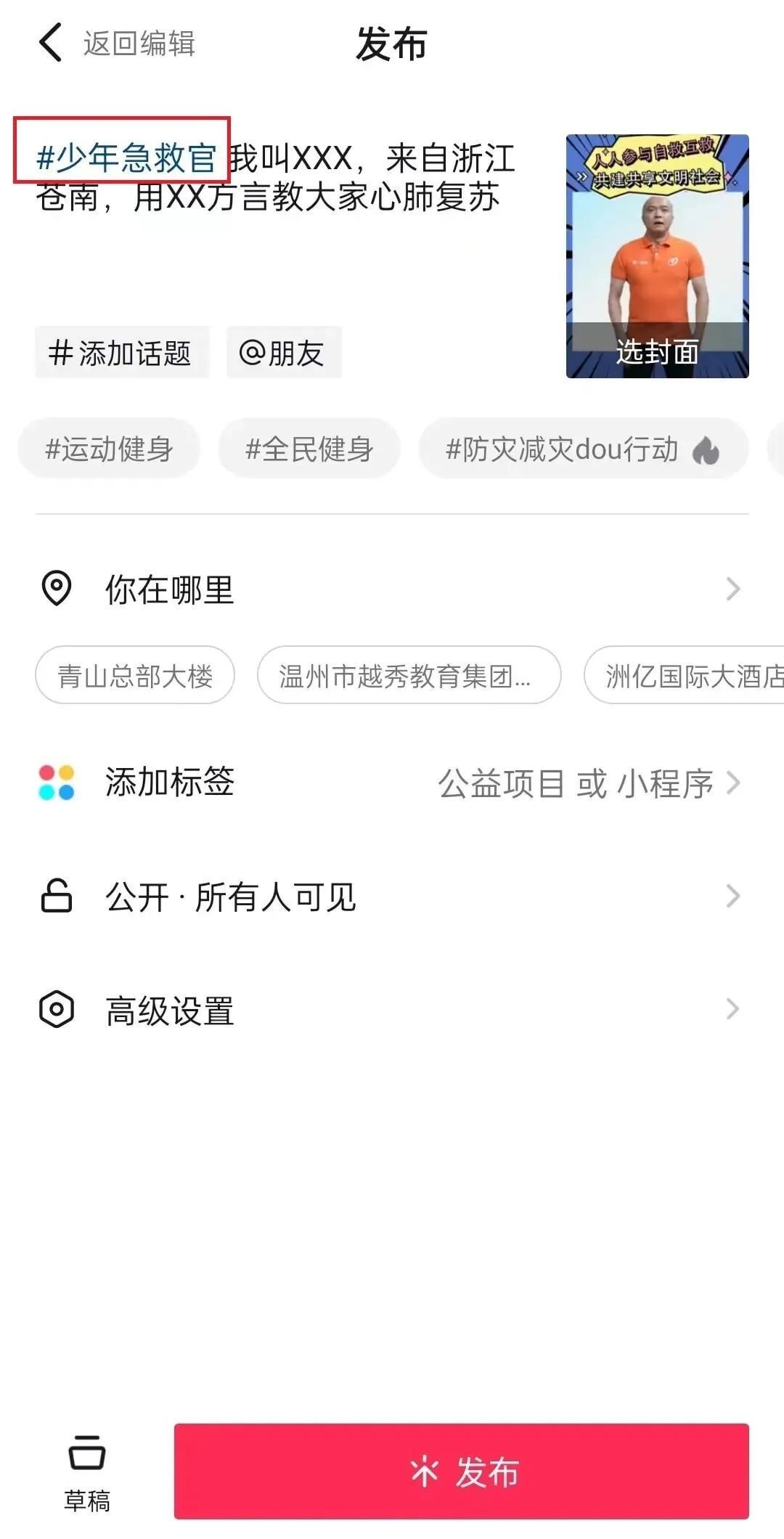Publish the video with red 发布 button
784x1539 pixels.
462,1472
